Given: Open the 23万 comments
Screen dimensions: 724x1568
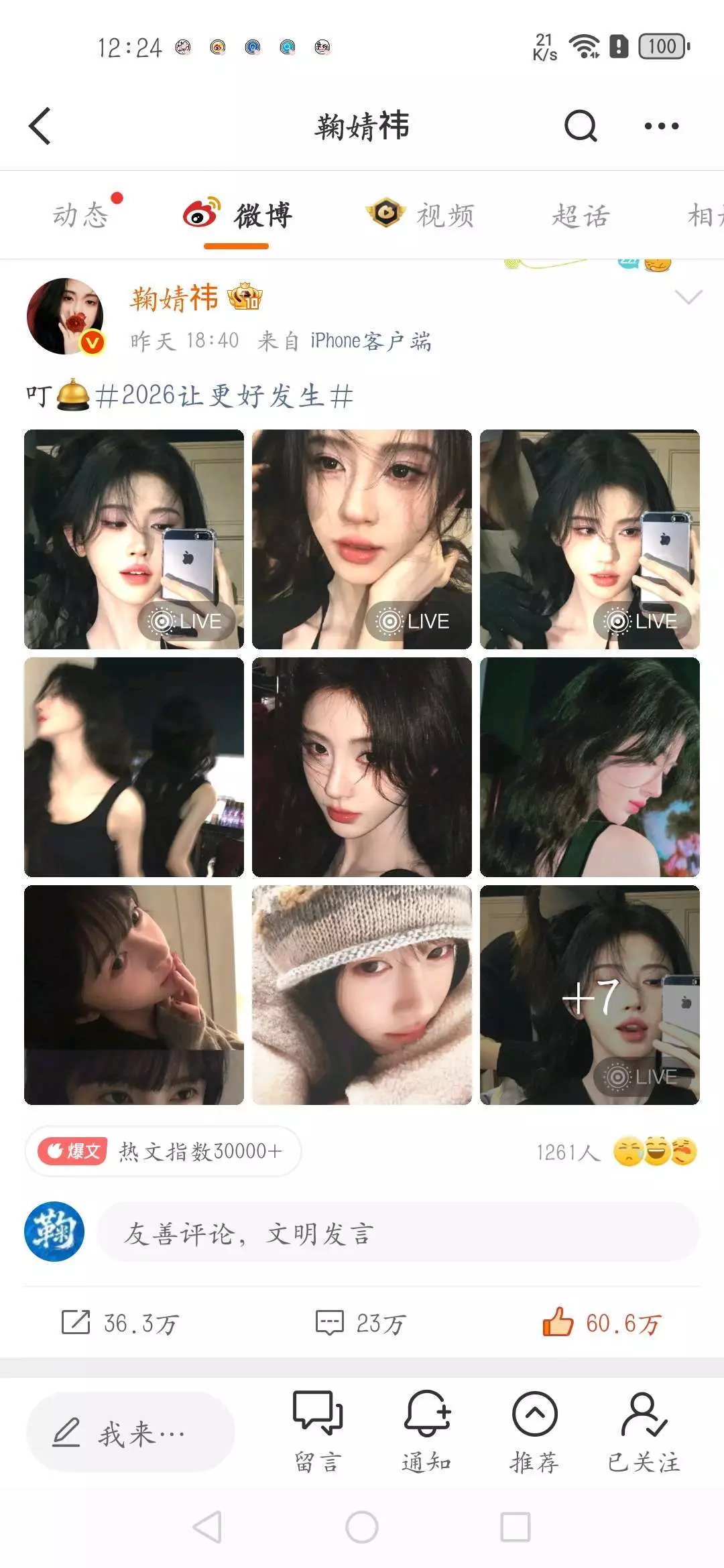Looking at the screenshot, I should [361, 1323].
